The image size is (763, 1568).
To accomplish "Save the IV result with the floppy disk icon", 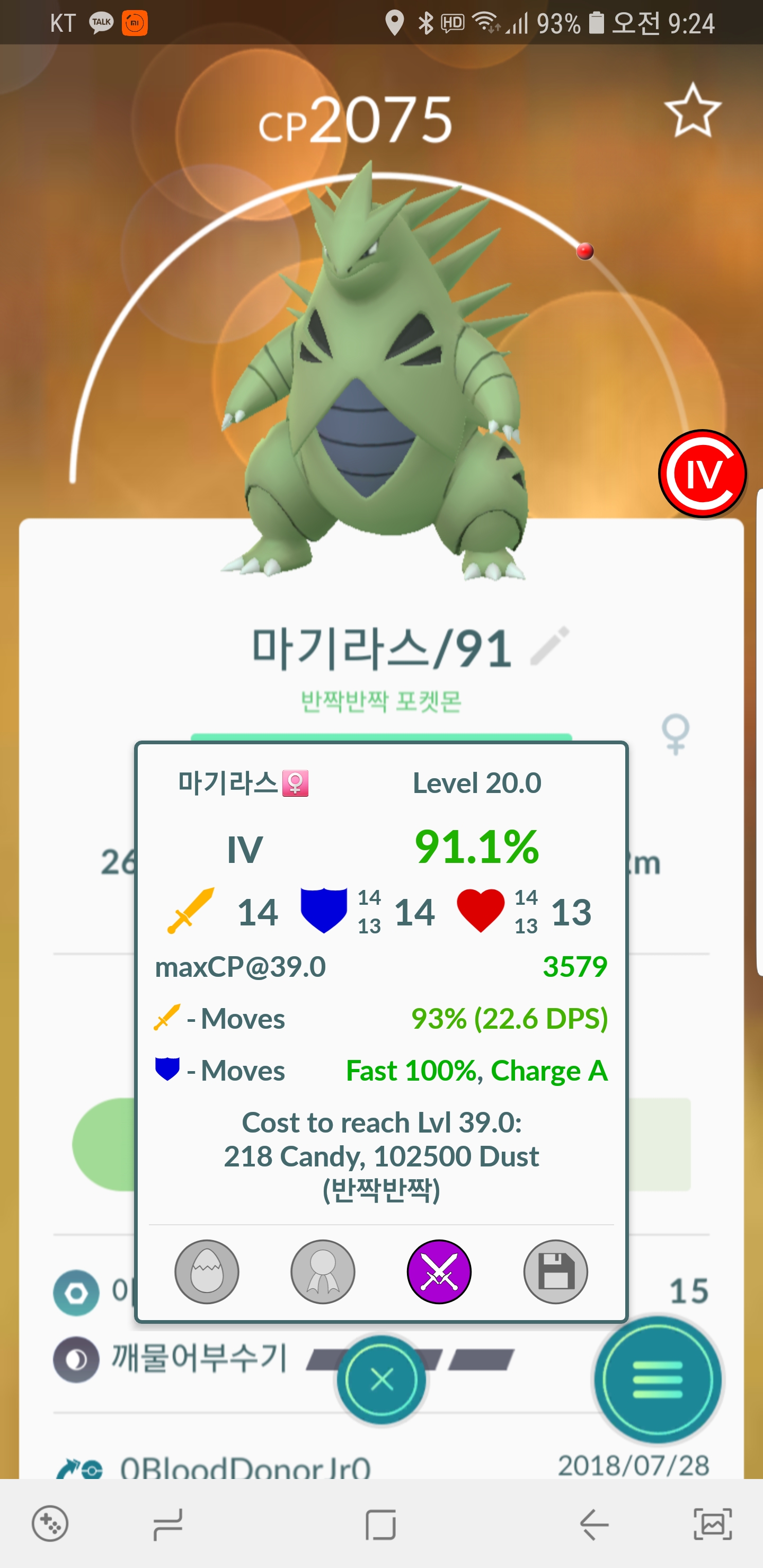I will click(x=555, y=1271).
